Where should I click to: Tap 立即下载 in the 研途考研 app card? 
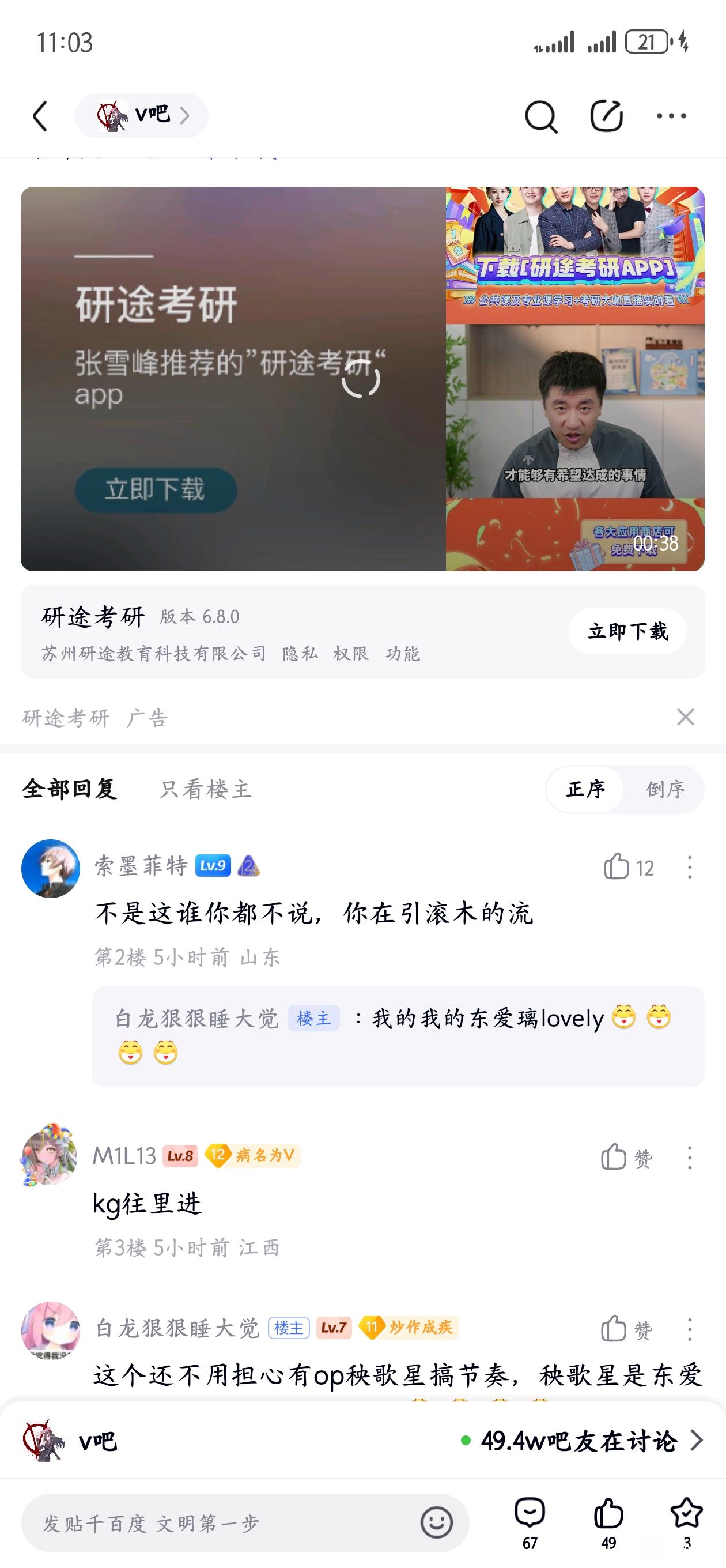[x=627, y=631]
